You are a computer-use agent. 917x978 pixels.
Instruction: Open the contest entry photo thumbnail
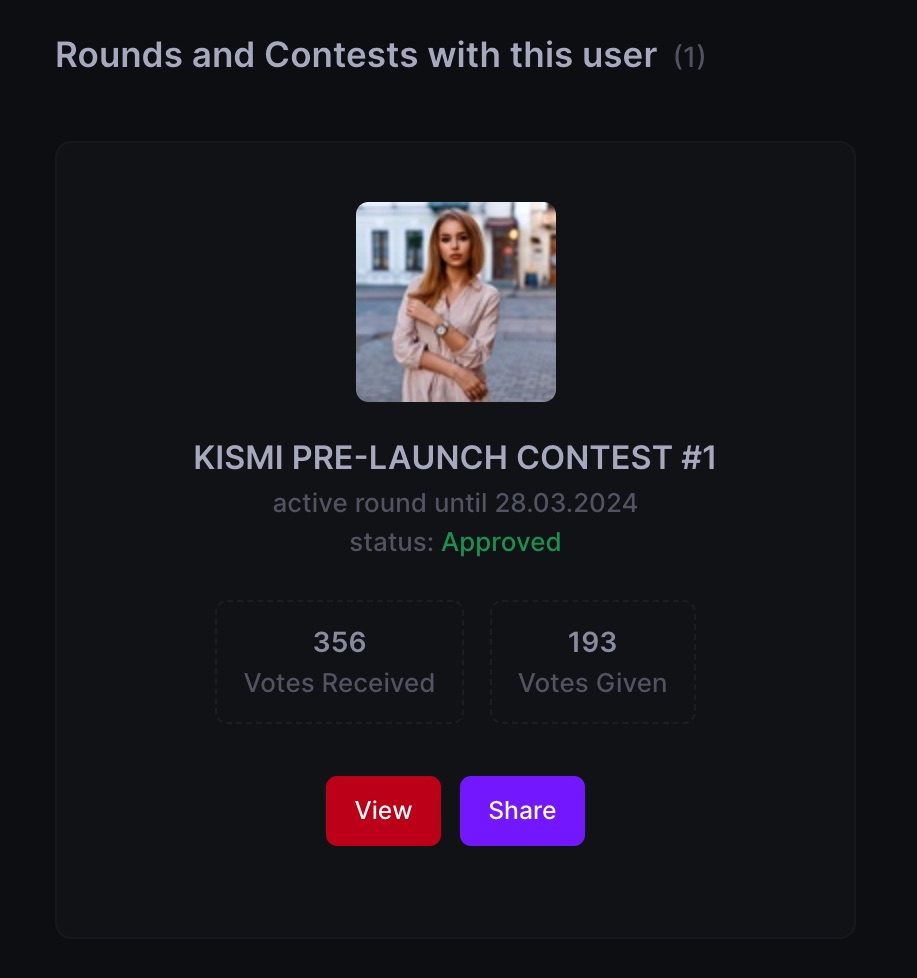click(456, 302)
